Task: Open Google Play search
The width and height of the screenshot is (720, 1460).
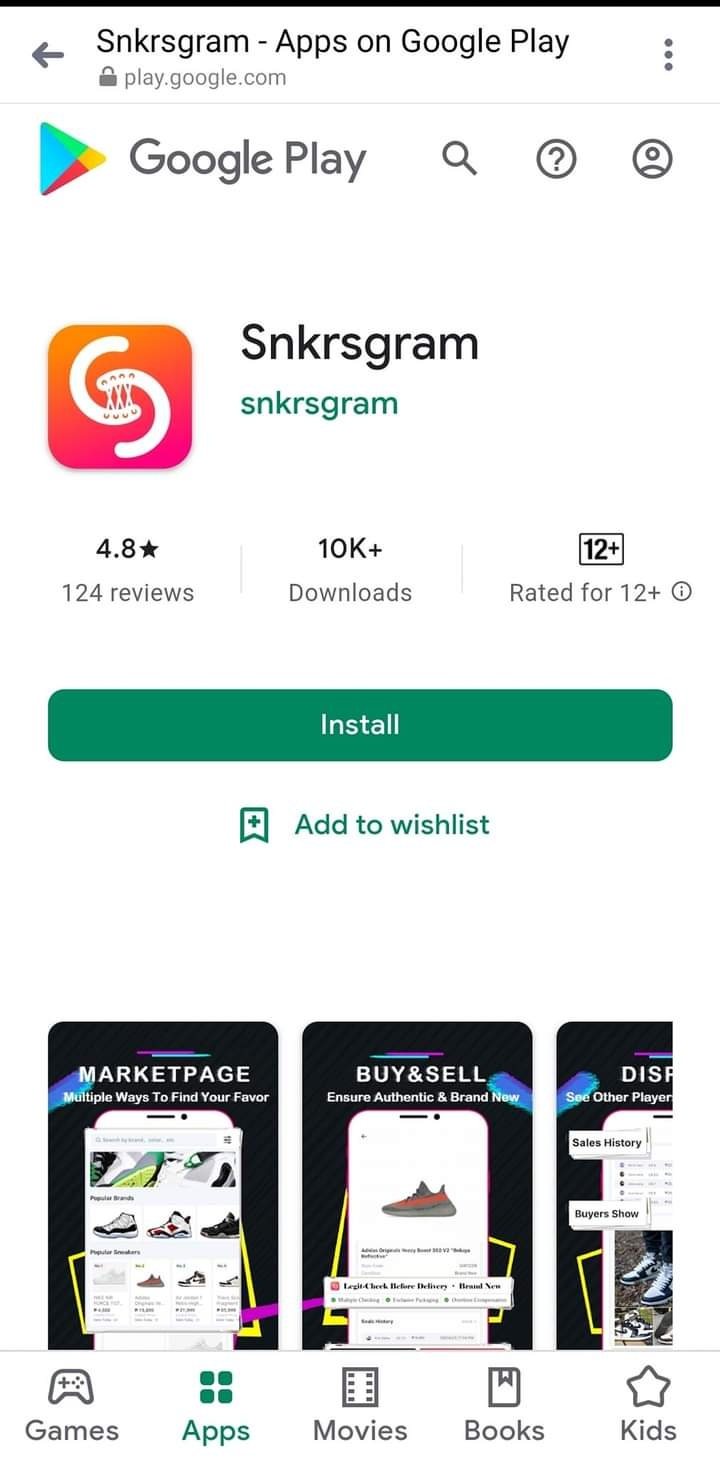Action: 459,159
